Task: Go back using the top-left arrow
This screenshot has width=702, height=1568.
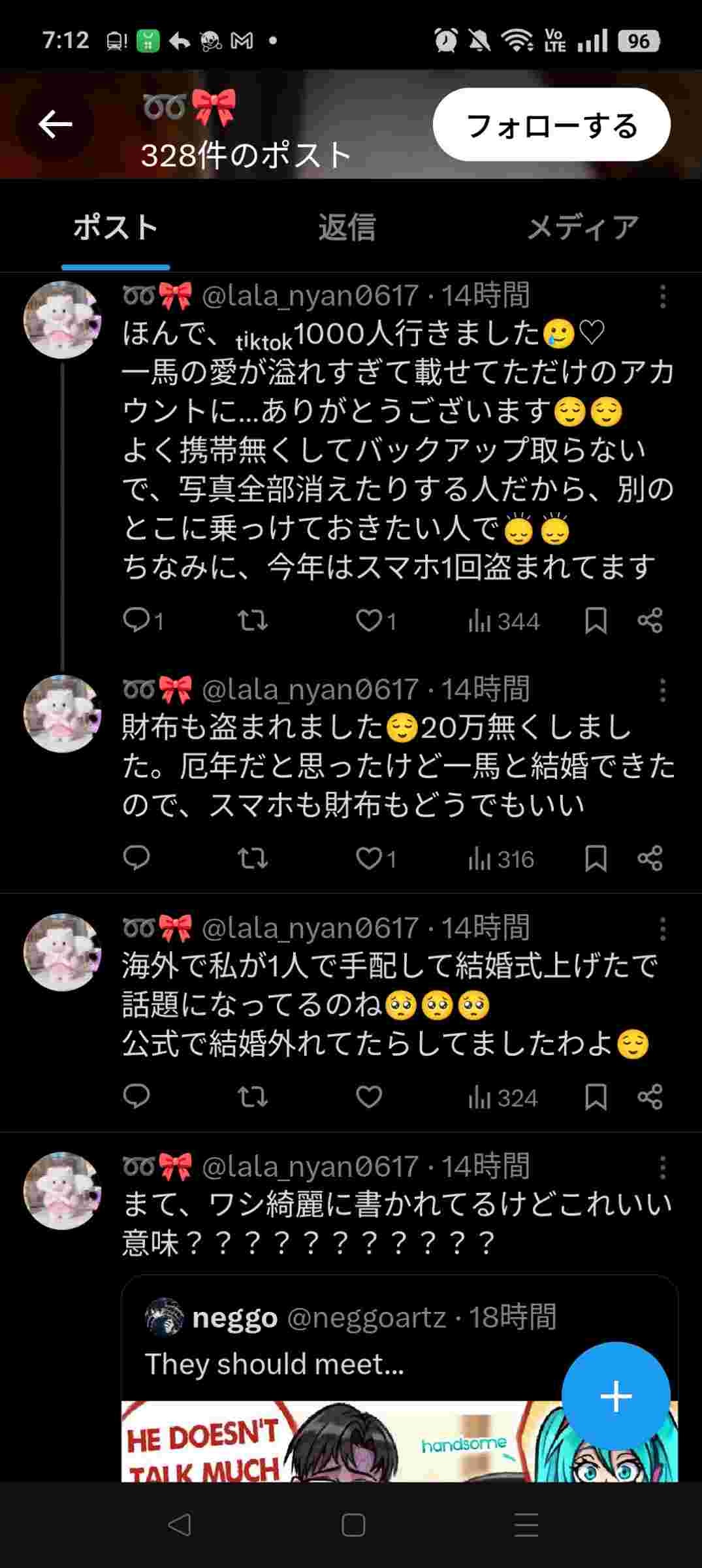Action: click(x=55, y=124)
